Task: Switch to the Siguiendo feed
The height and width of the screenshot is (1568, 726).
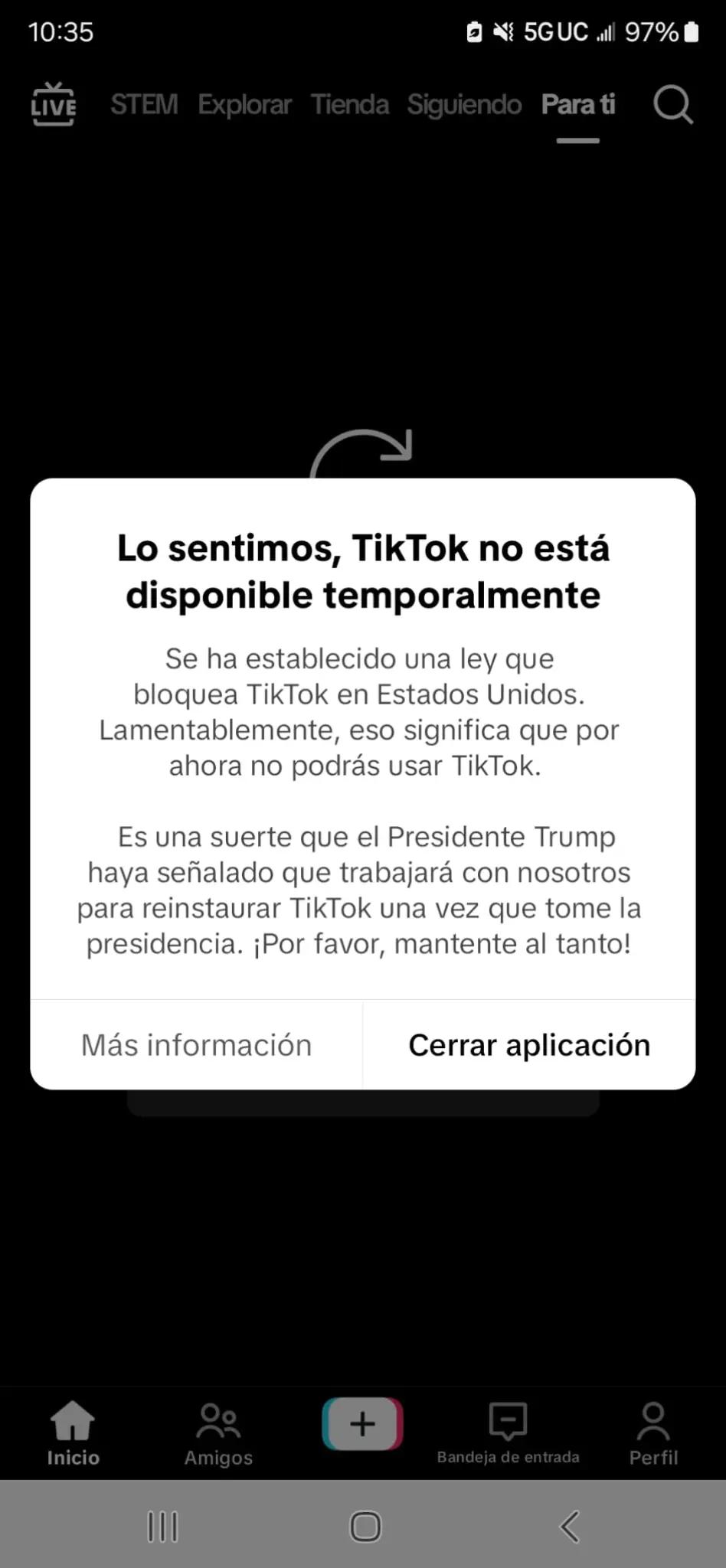Action: [x=464, y=104]
